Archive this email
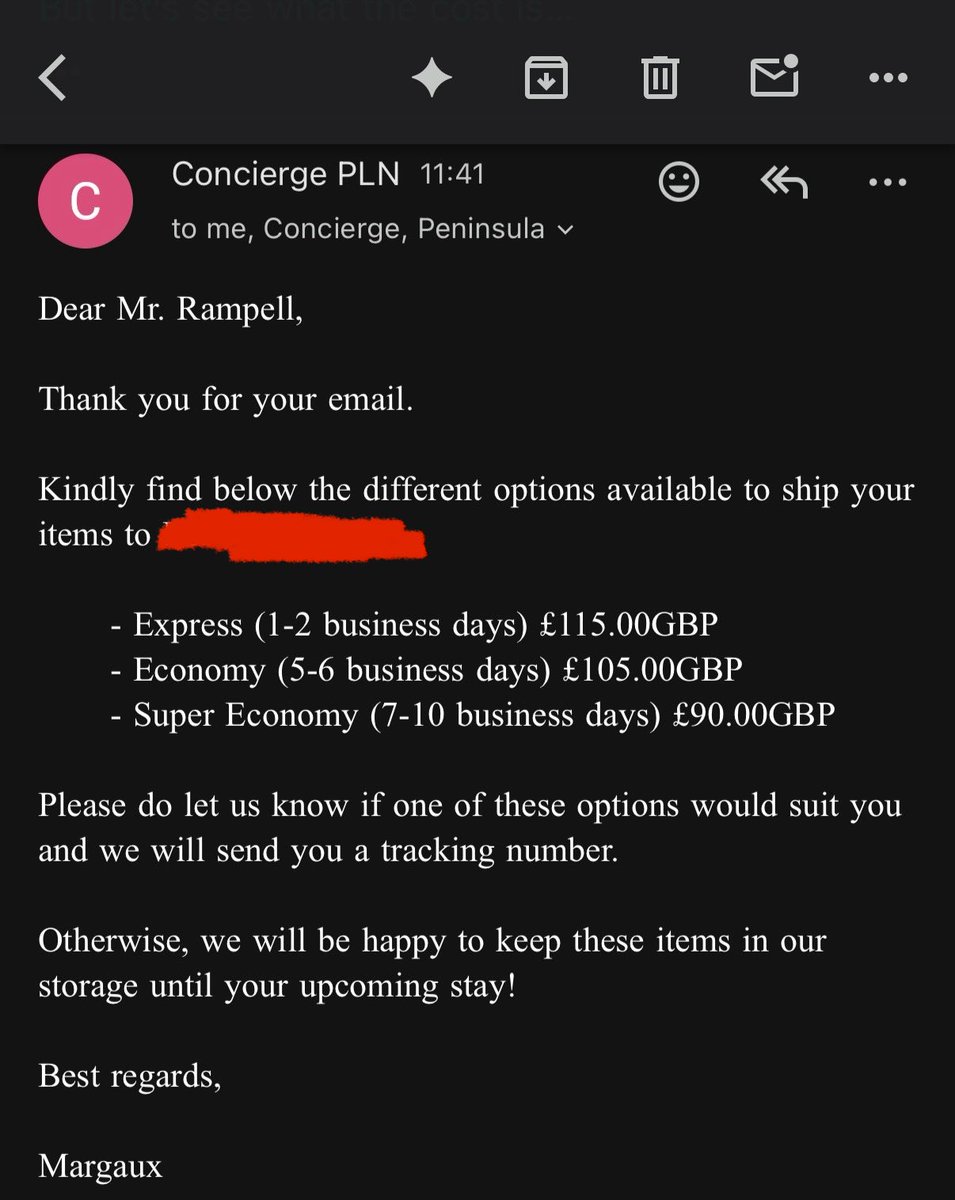Viewport: 955px width, 1200px height. 546,78
